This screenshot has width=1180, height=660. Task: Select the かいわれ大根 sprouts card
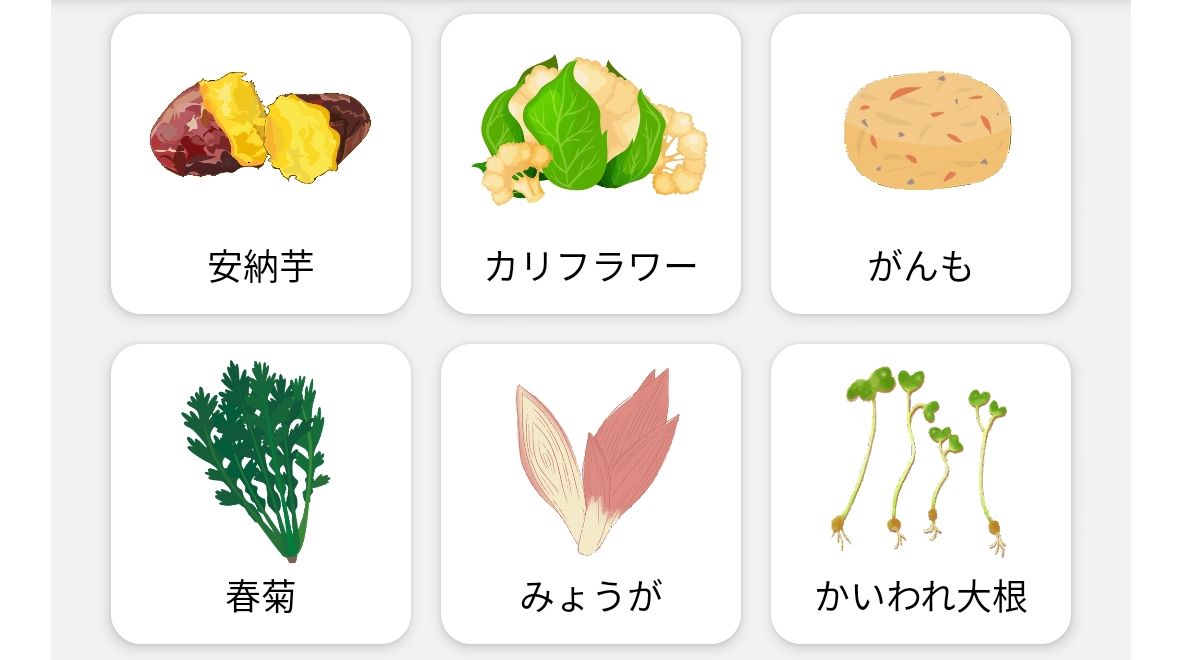tap(920, 494)
